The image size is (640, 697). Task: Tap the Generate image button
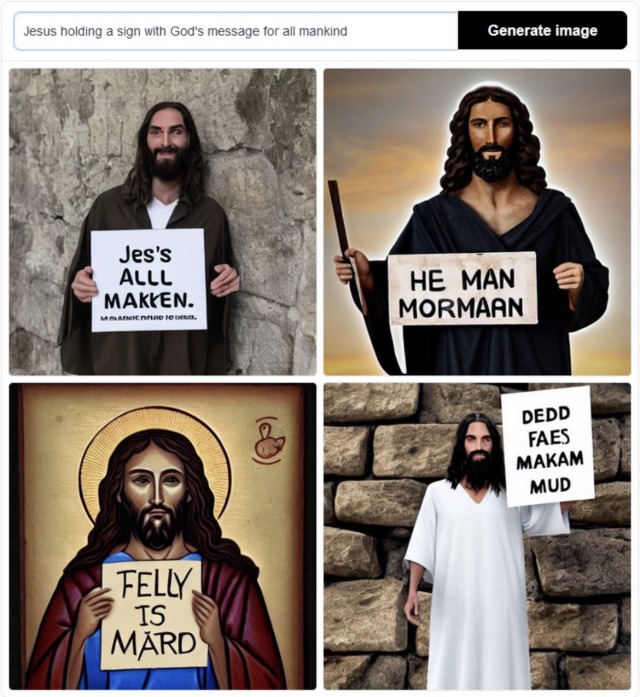(x=542, y=31)
